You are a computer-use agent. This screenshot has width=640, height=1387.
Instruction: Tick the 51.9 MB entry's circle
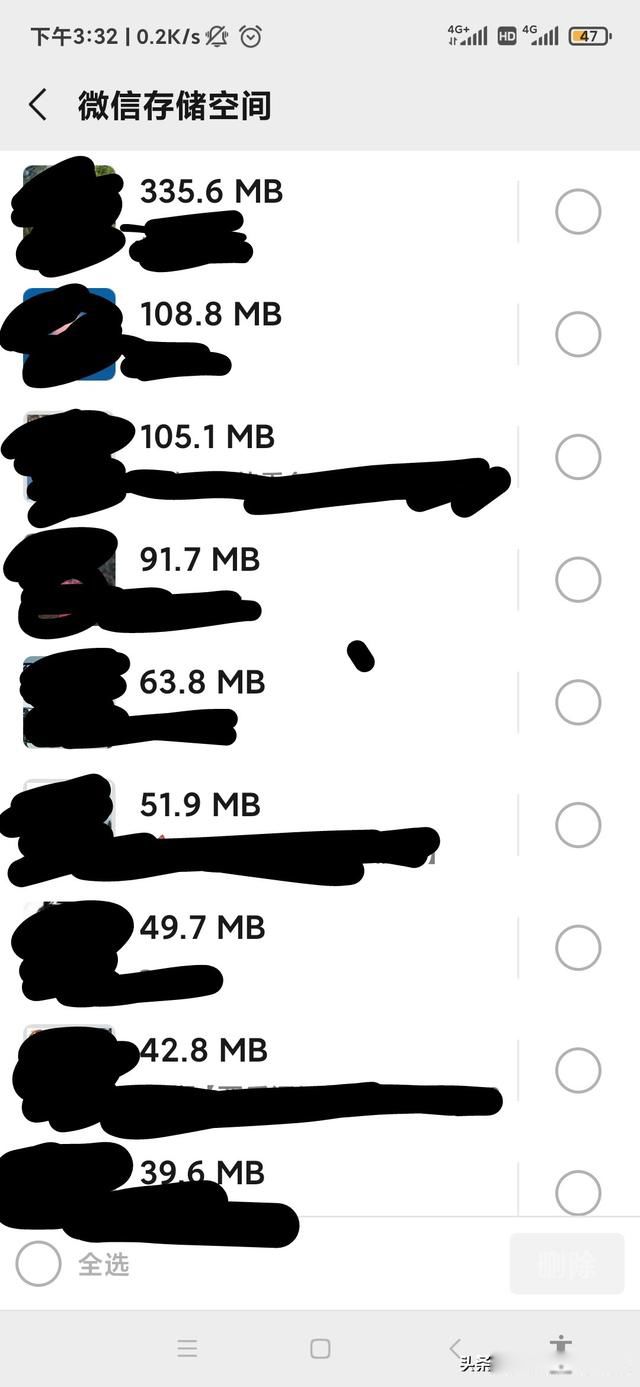pos(578,825)
